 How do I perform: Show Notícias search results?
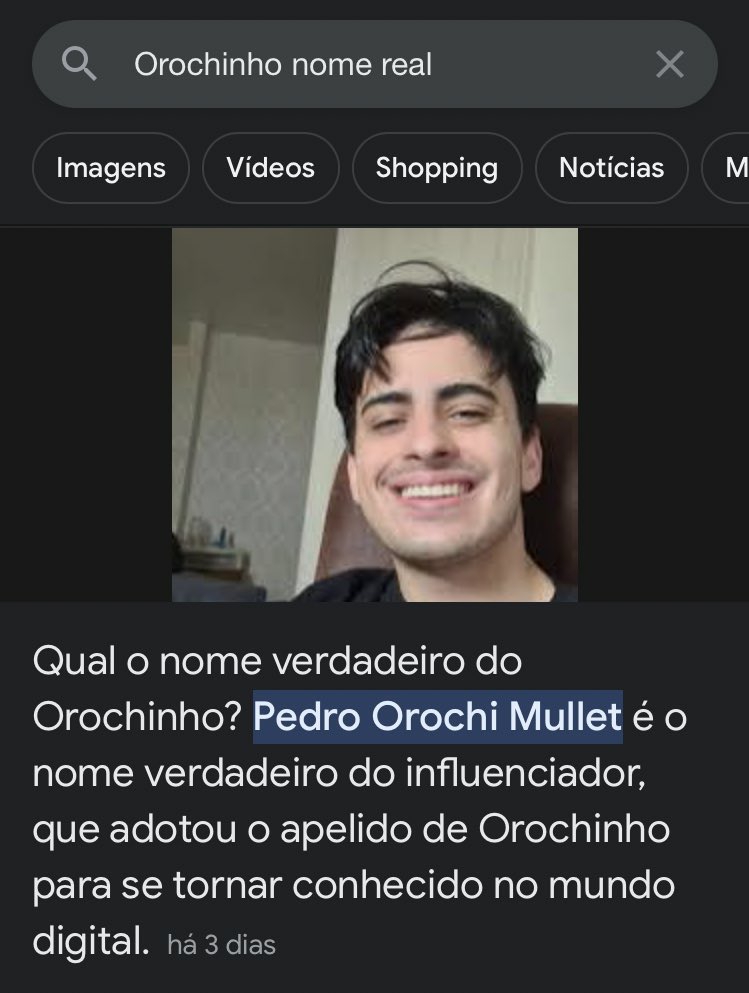click(611, 168)
